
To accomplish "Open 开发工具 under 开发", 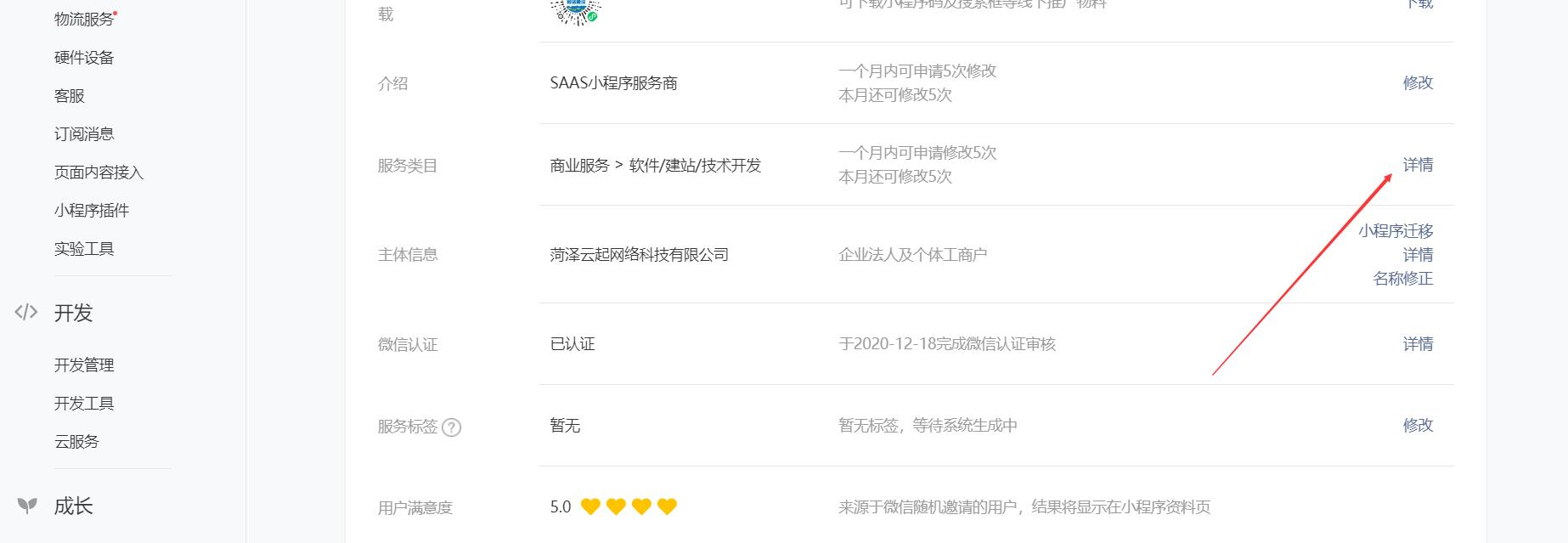I will pos(84,404).
